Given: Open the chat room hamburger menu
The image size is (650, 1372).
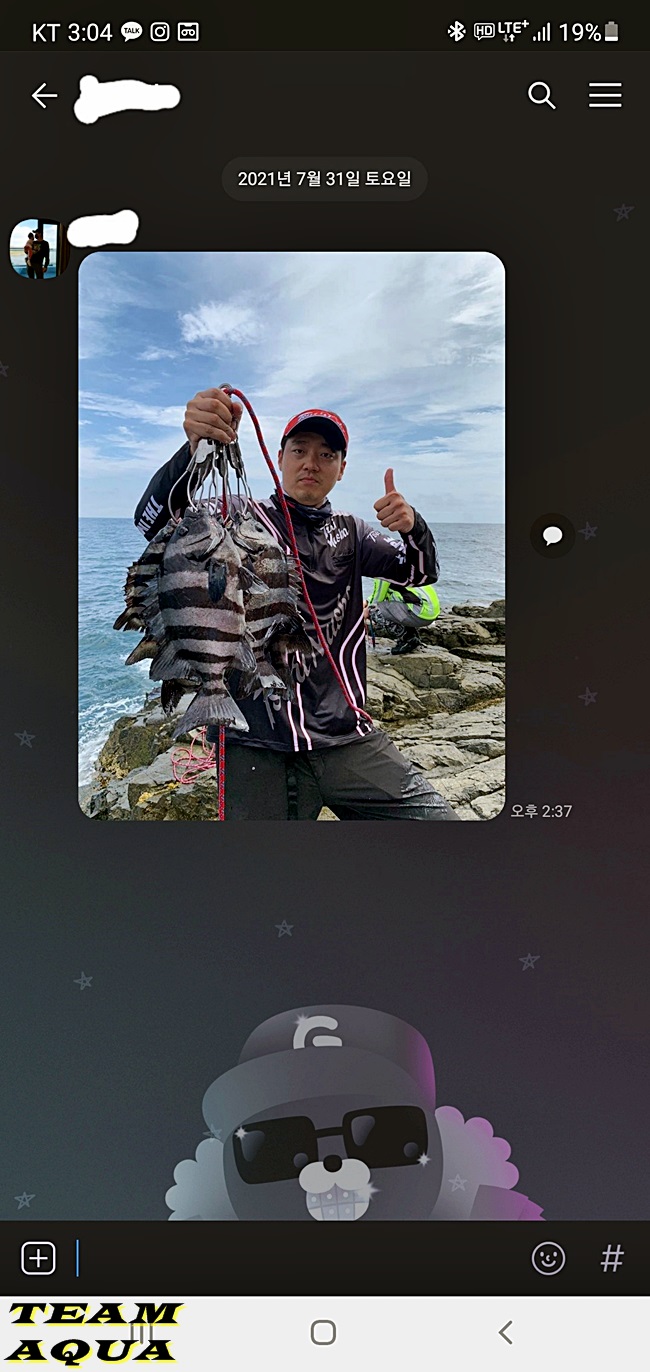Looking at the screenshot, I should click(605, 96).
